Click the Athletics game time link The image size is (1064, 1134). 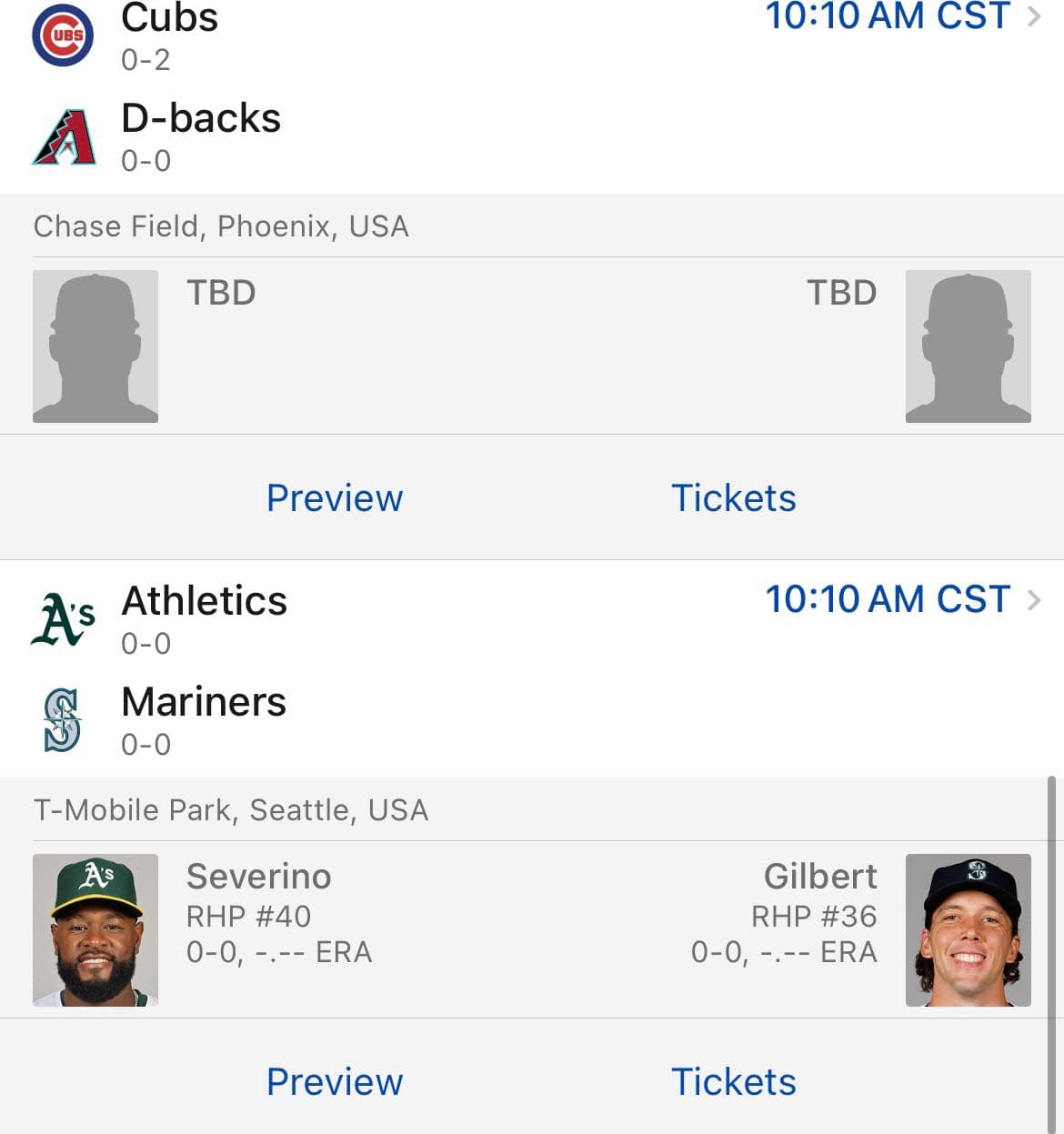[x=886, y=600]
